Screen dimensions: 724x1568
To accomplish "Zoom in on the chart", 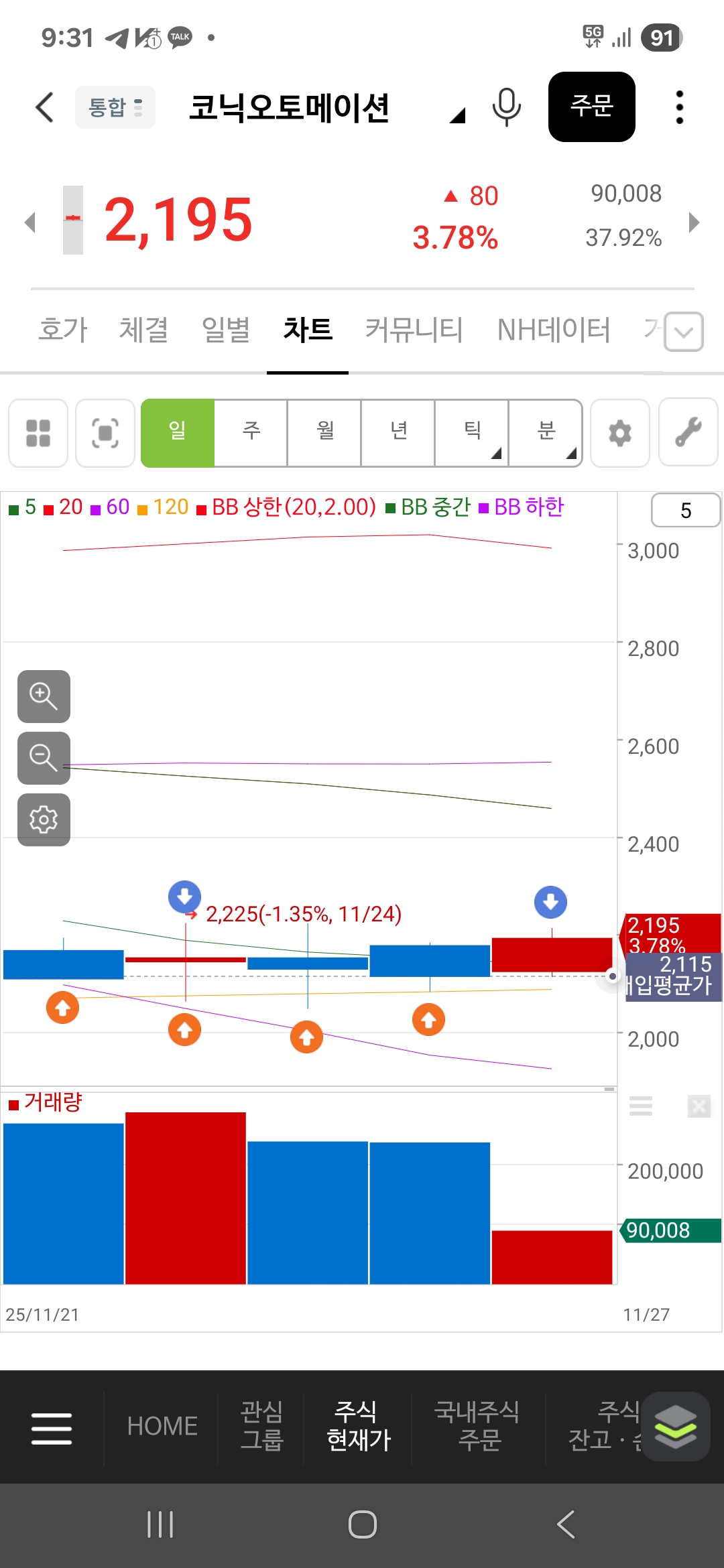I will 44,696.
